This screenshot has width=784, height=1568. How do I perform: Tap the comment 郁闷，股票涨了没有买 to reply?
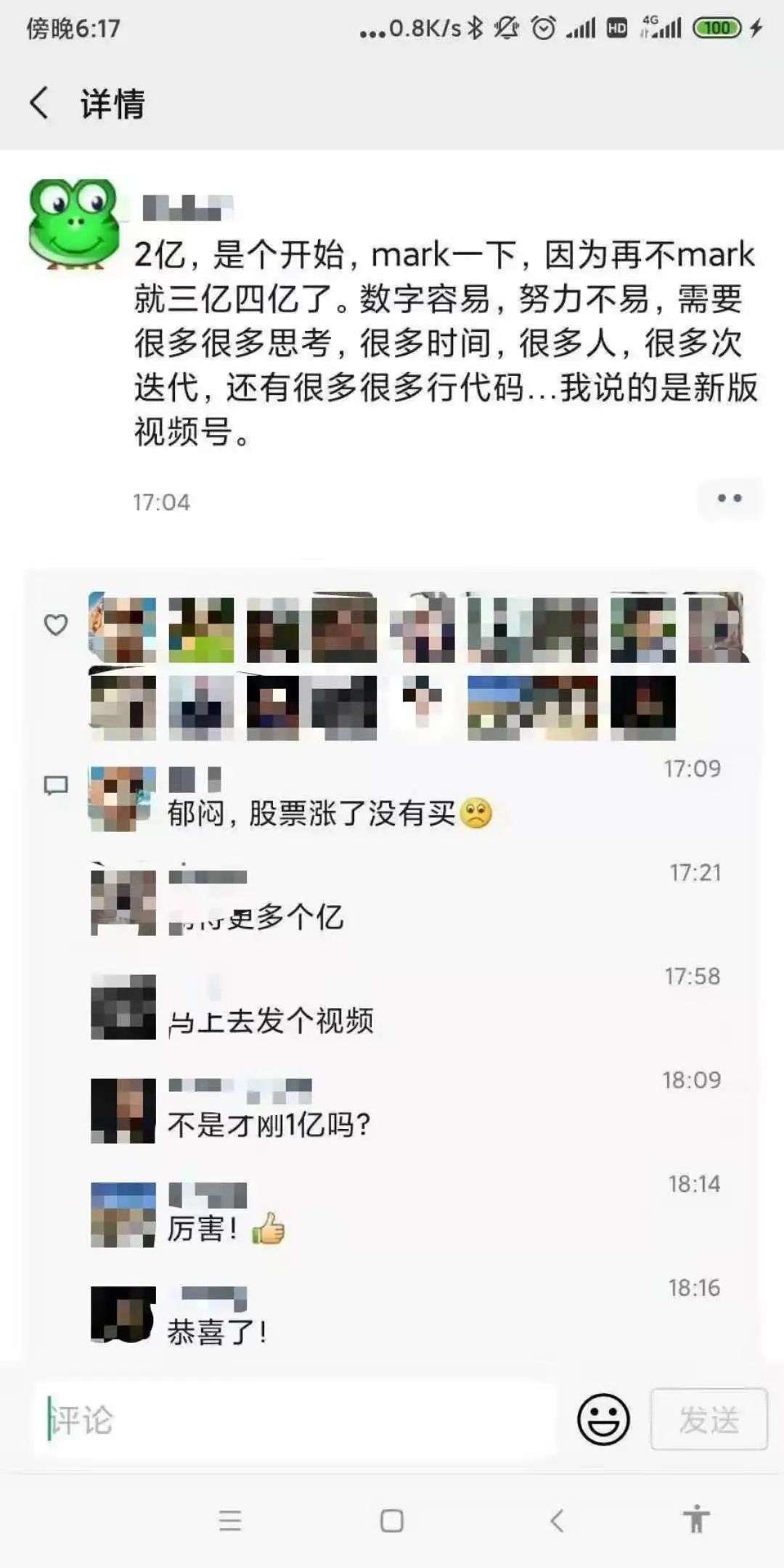tap(312, 814)
